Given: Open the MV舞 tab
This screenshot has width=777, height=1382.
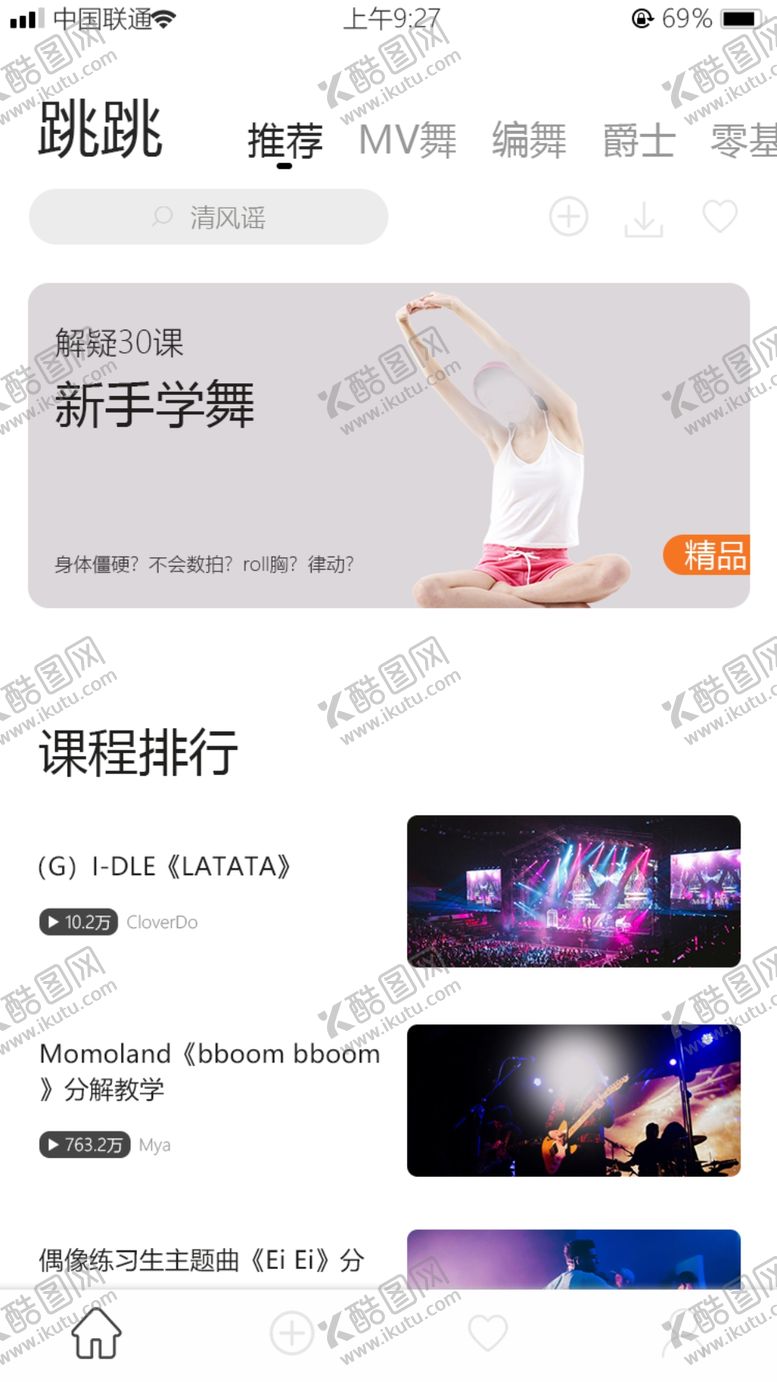Looking at the screenshot, I should coord(406,140).
